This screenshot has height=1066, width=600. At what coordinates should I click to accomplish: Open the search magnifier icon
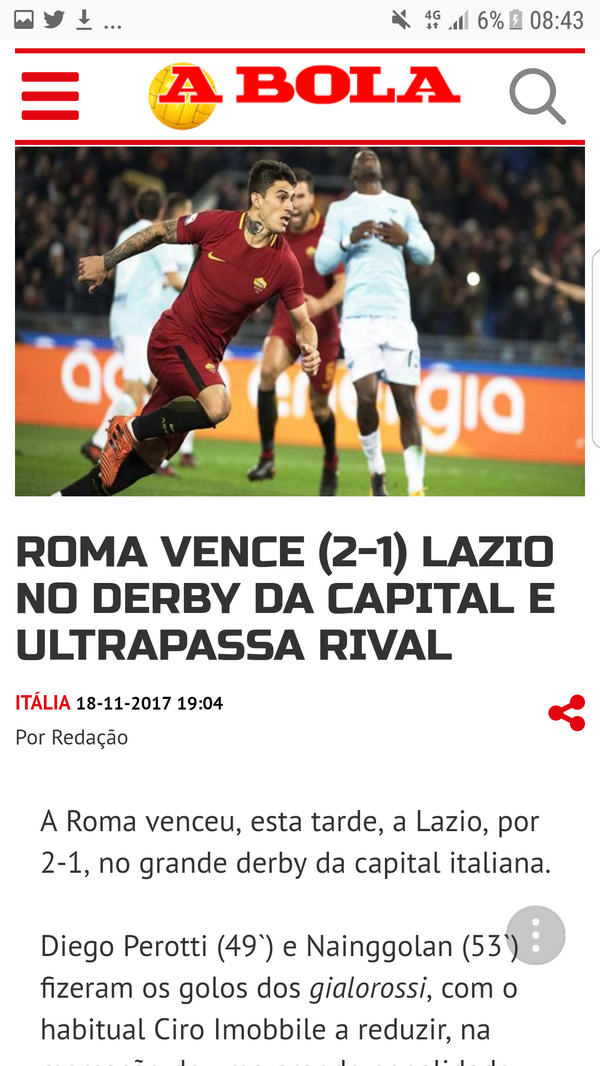(537, 96)
